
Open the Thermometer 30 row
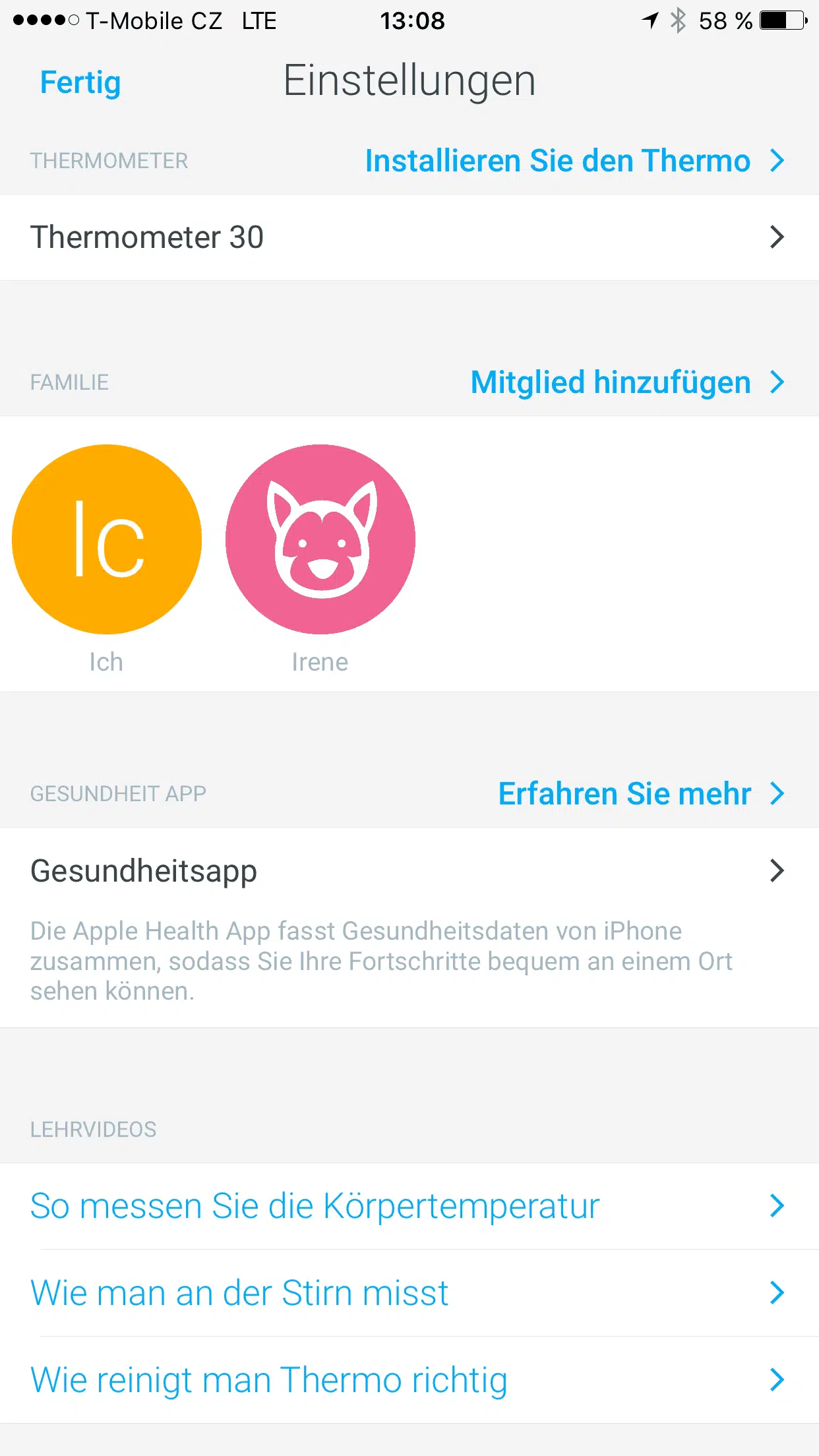409,237
